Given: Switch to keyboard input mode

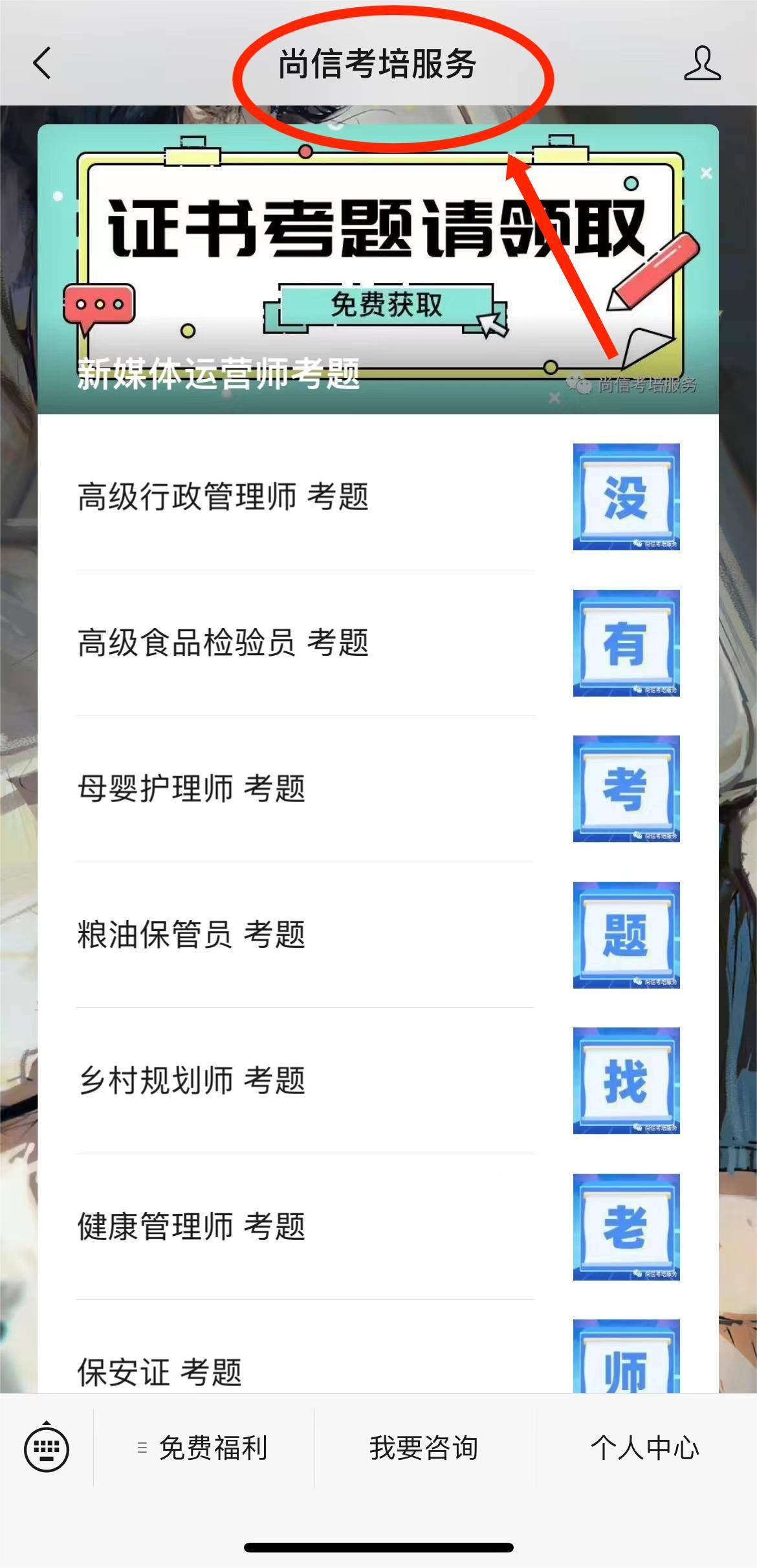Looking at the screenshot, I should coord(47,1448).
